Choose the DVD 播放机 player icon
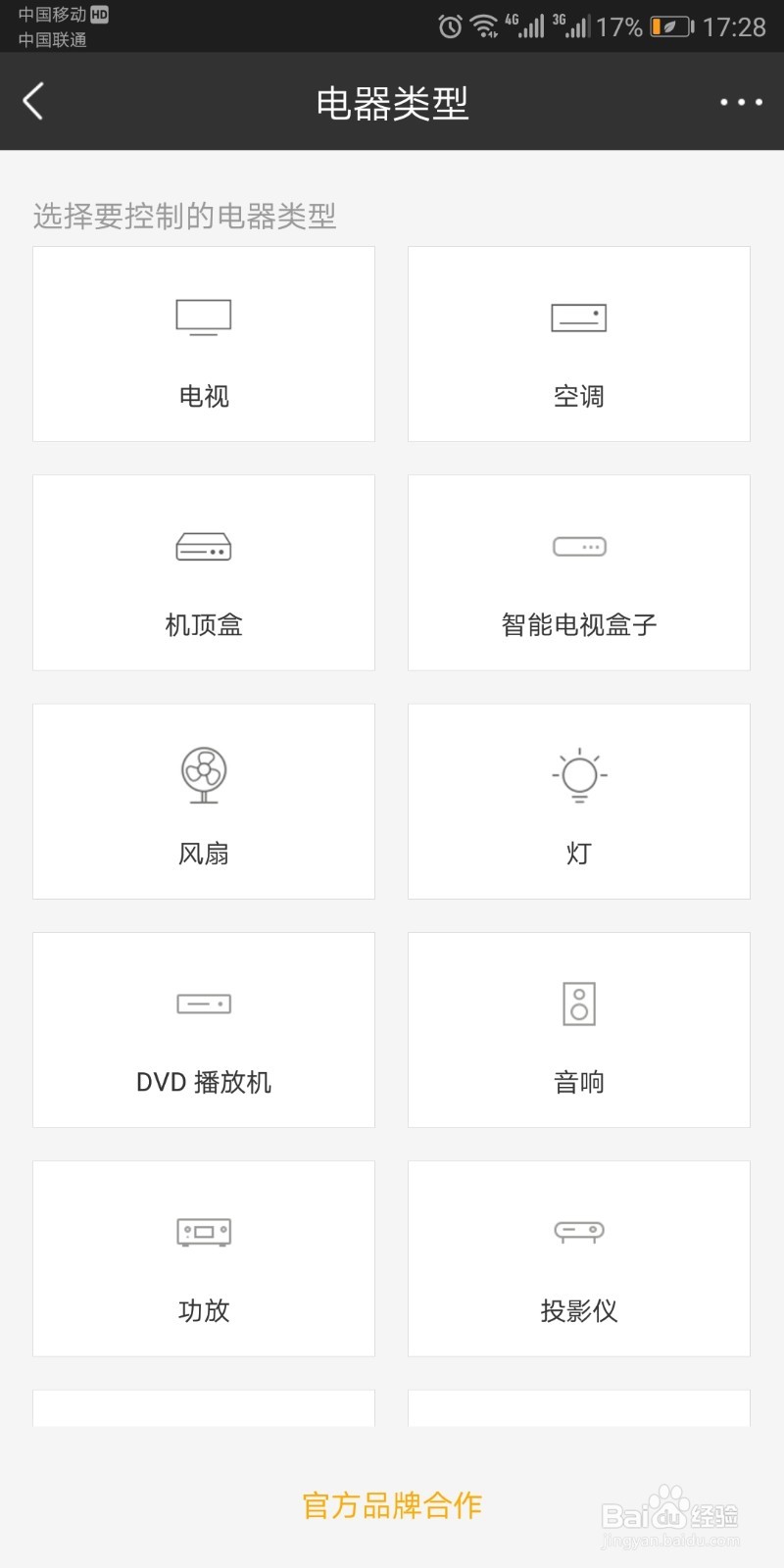This screenshot has width=784, height=1568. coord(203,1003)
